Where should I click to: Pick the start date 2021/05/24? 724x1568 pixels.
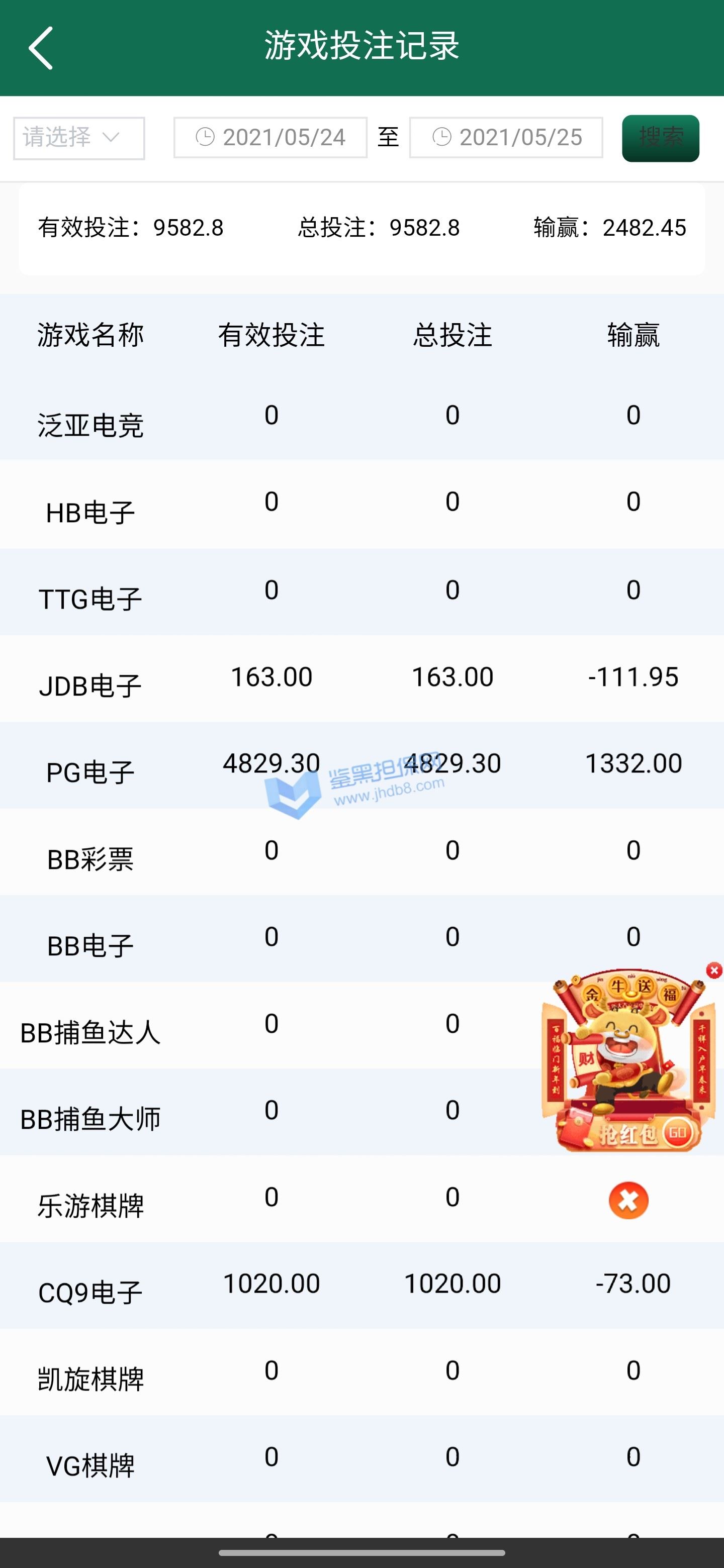270,138
